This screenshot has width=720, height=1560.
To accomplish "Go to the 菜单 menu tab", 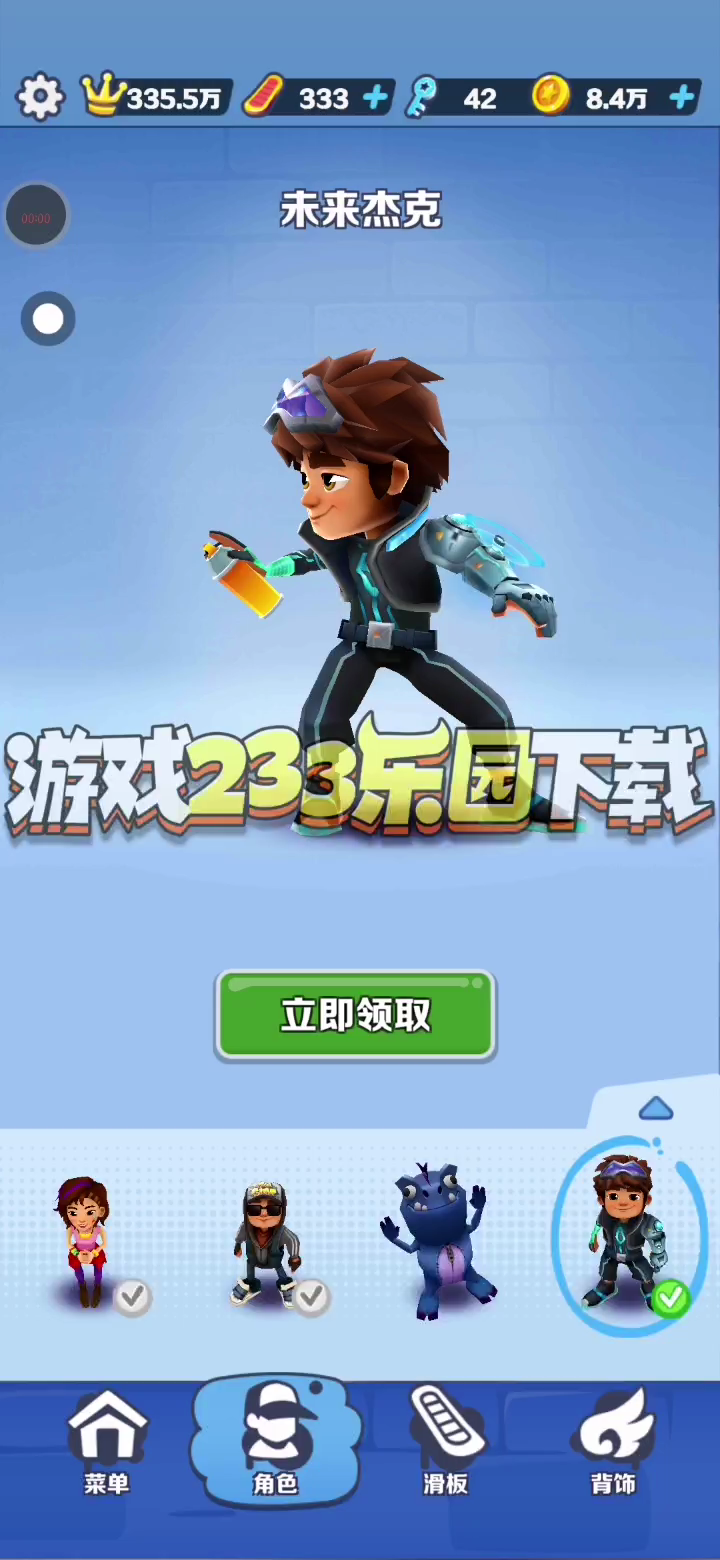I will [106, 1443].
